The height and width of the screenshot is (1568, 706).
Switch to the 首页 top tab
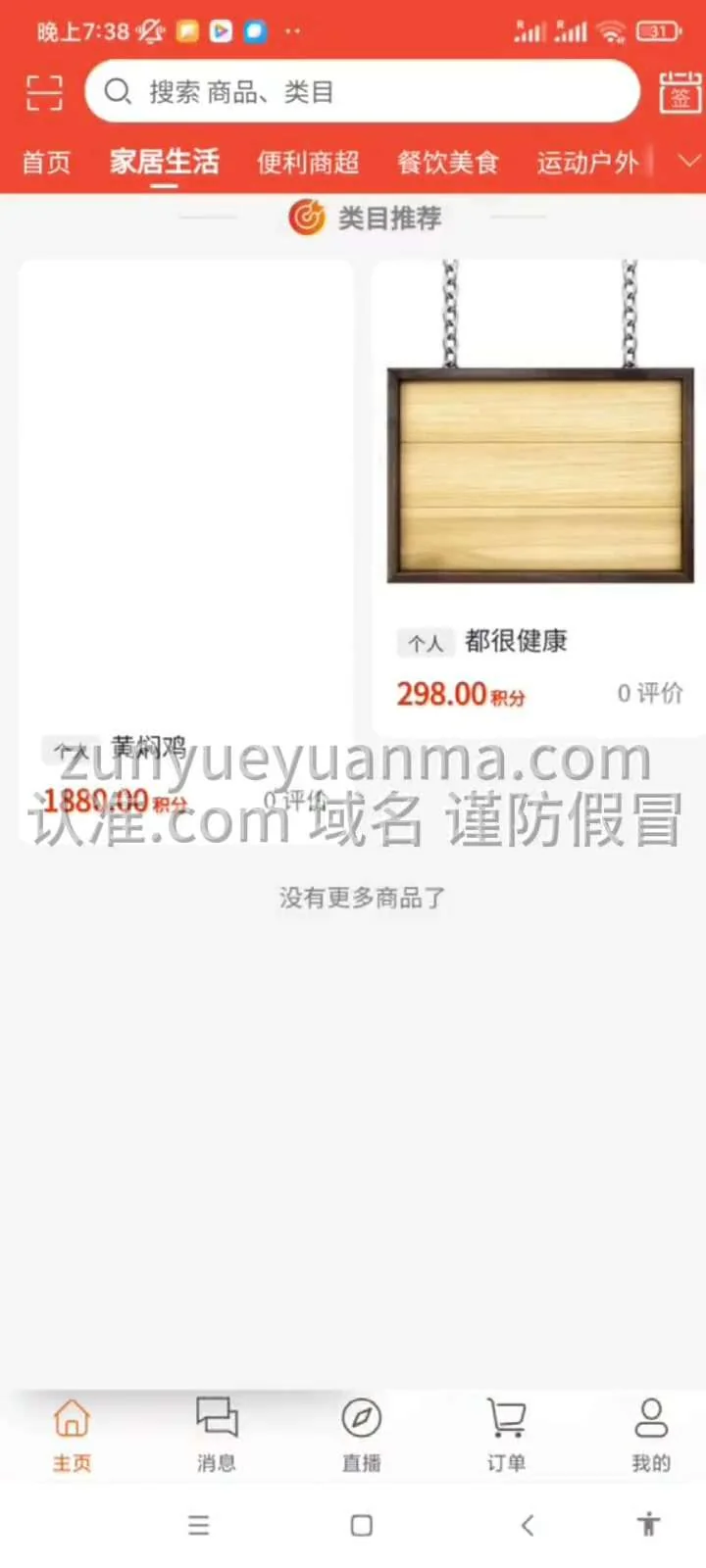coord(46,162)
